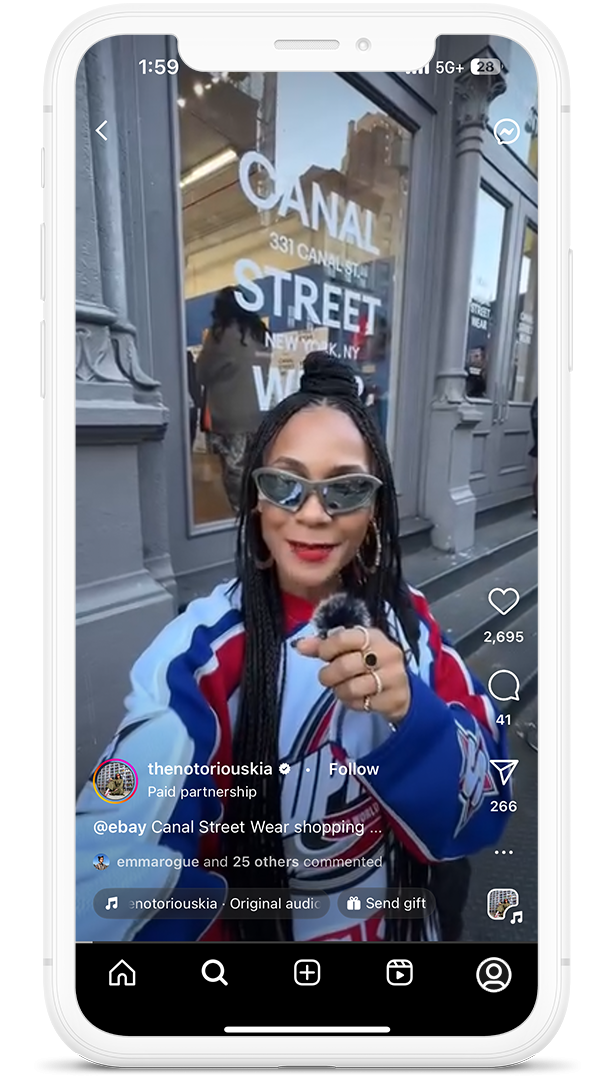Like this reel with the heart icon
Image resolution: width=608 pixels, height=1080 pixels.
[503, 601]
